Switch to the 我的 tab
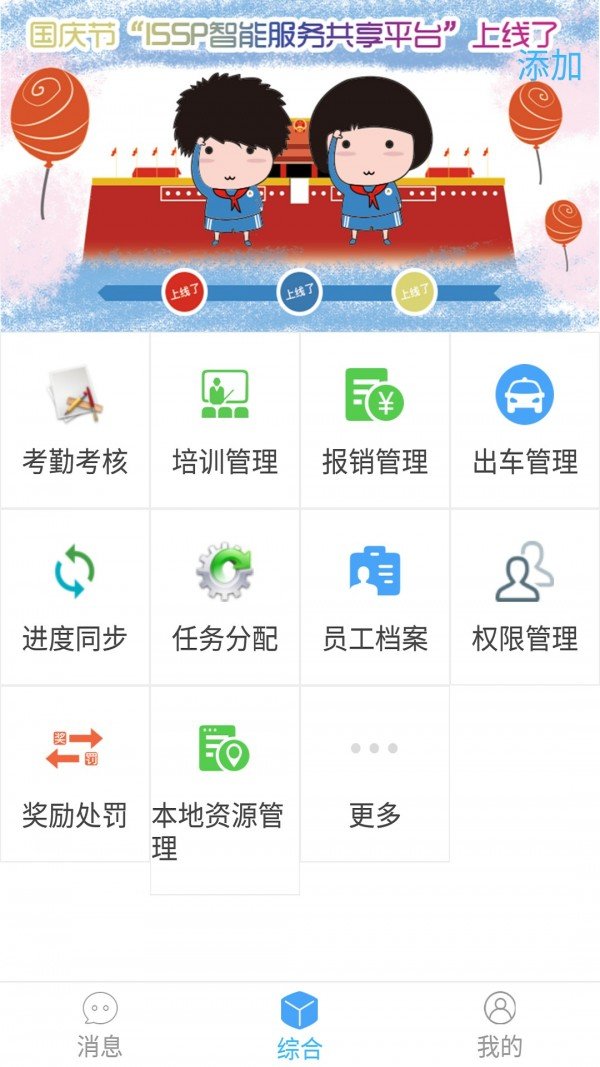Image resolution: width=600 pixels, height=1067 pixels. 500,1025
